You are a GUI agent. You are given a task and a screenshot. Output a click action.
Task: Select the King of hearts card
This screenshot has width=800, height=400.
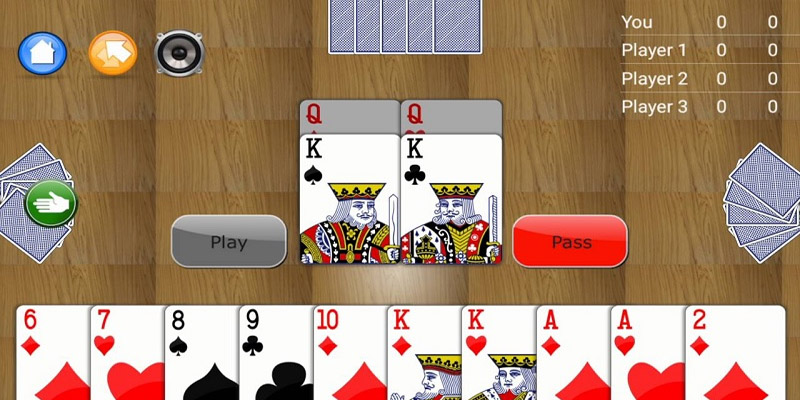pyautogui.click(x=497, y=355)
